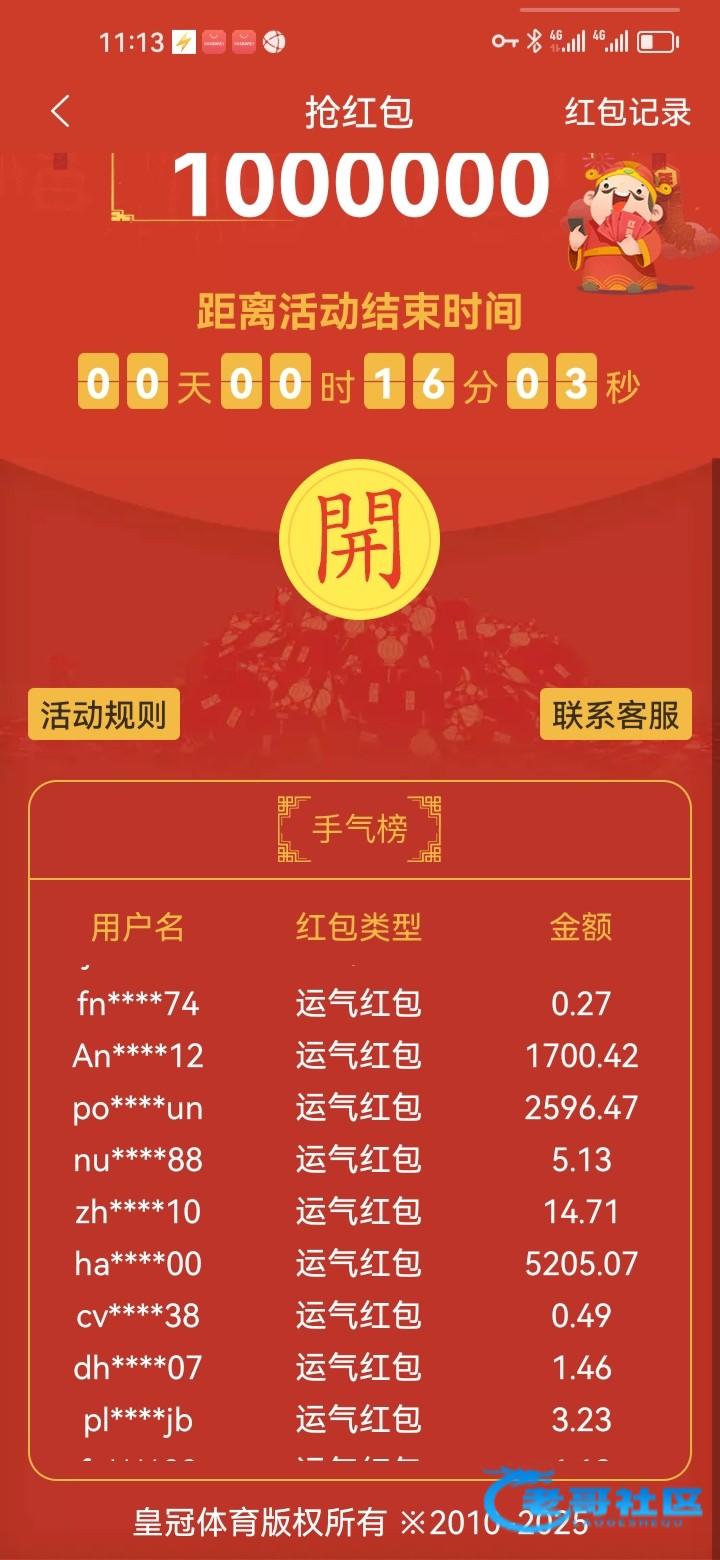
Task: Go back using the top-left arrow
Action: click(x=61, y=111)
